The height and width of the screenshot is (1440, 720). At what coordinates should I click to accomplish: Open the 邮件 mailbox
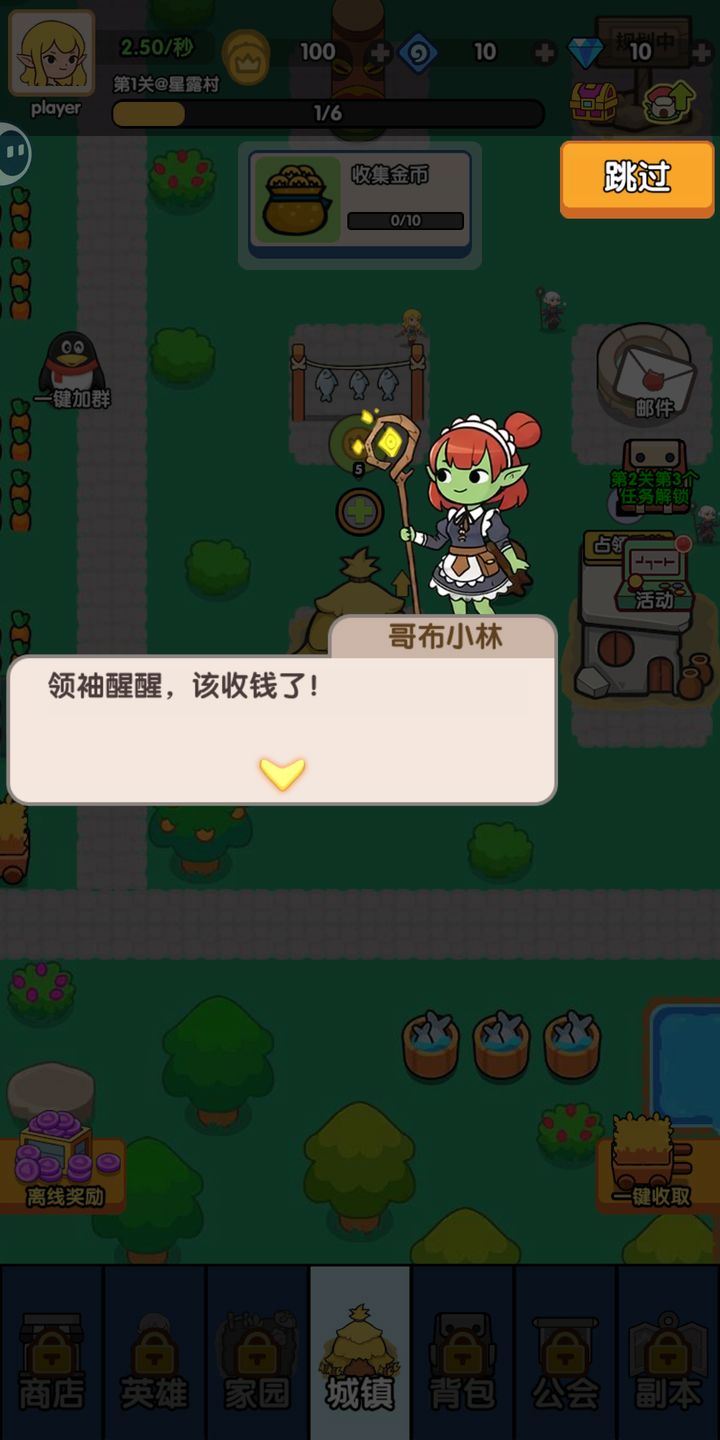click(x=653, y=373)
